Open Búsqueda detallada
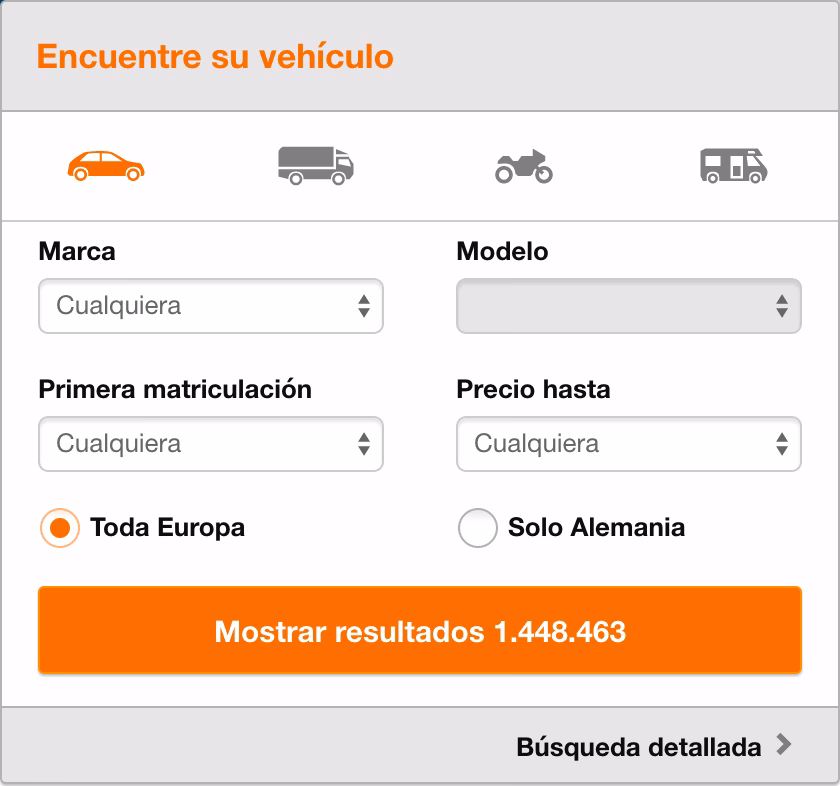This screenshot has height=786, width=840. click(x=653, y=746)
